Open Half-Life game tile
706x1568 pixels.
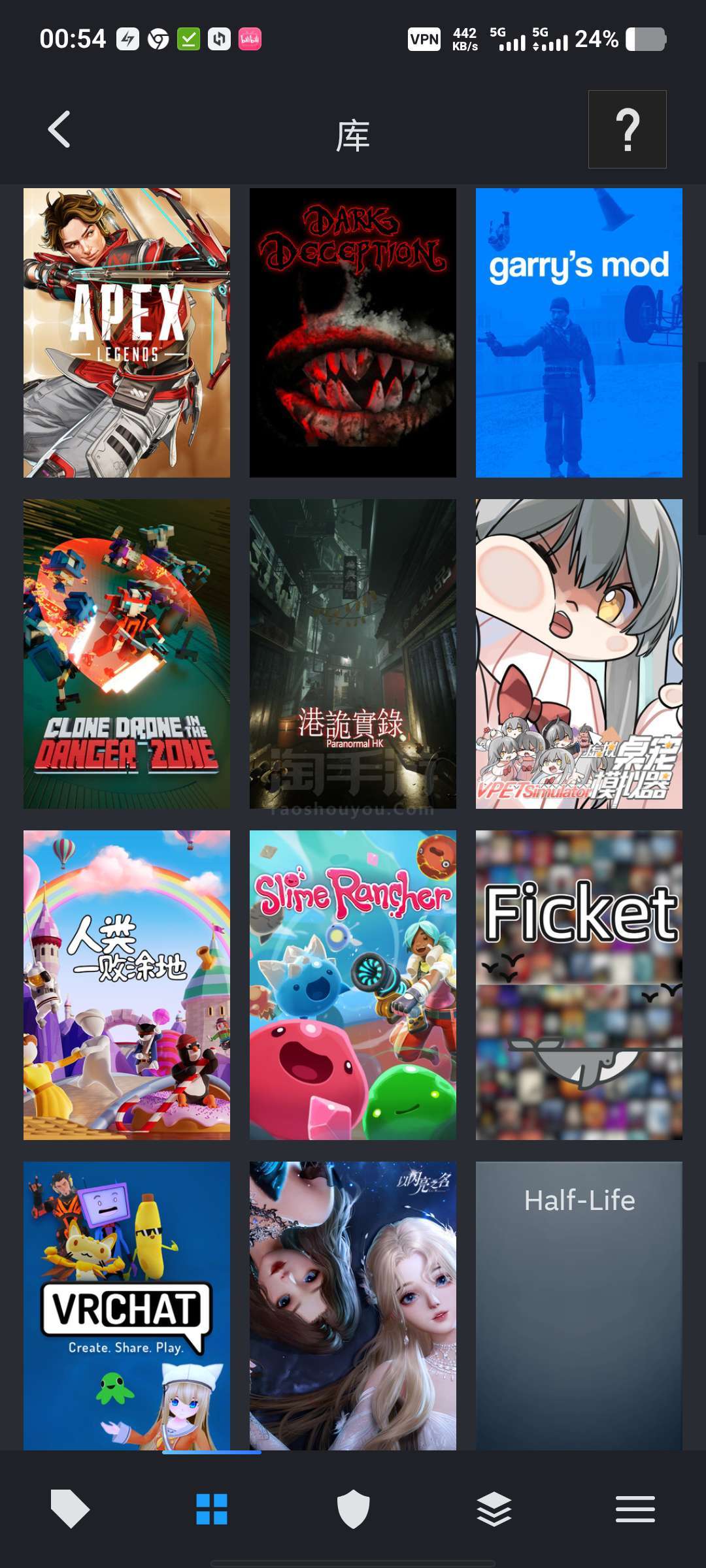tap(579, 1305)
